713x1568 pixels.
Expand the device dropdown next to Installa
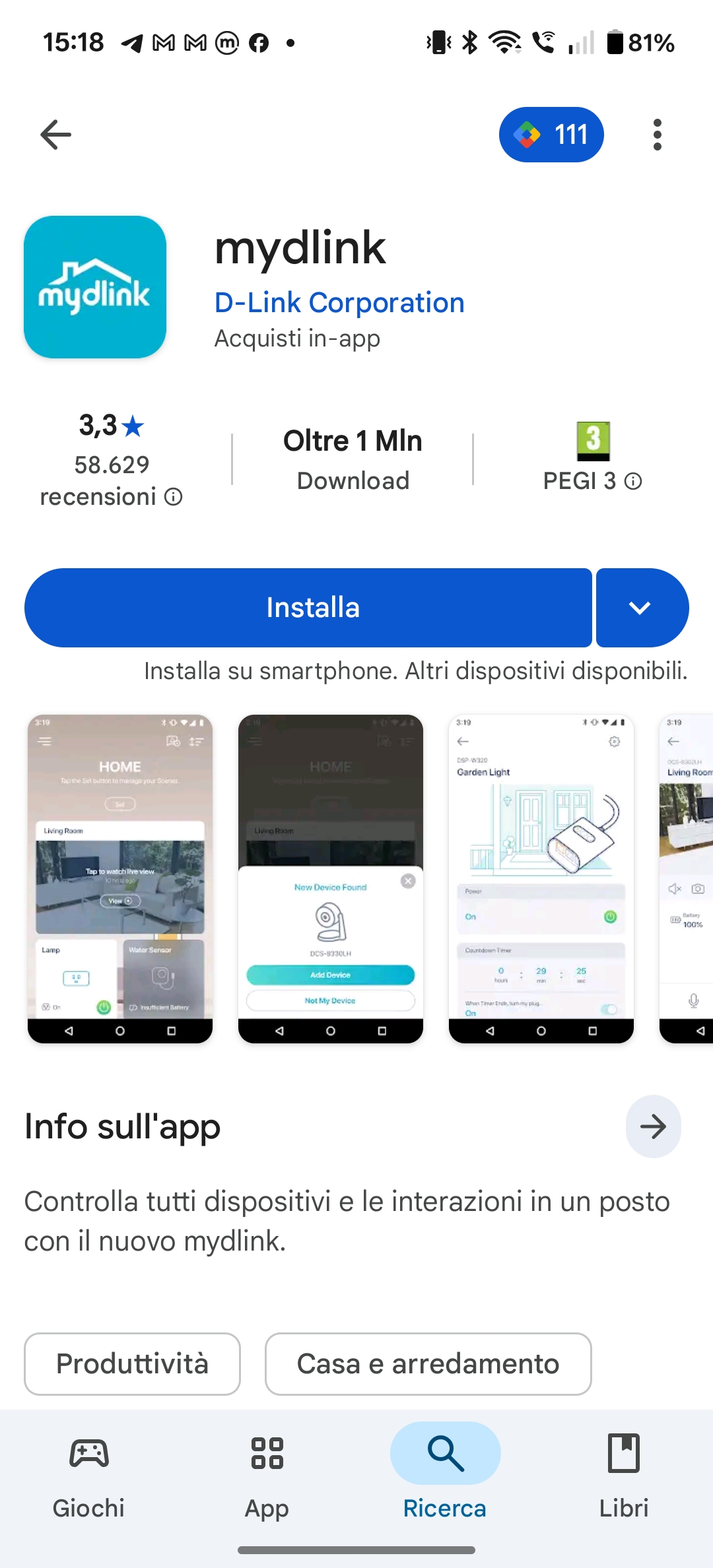click(641, 608)
